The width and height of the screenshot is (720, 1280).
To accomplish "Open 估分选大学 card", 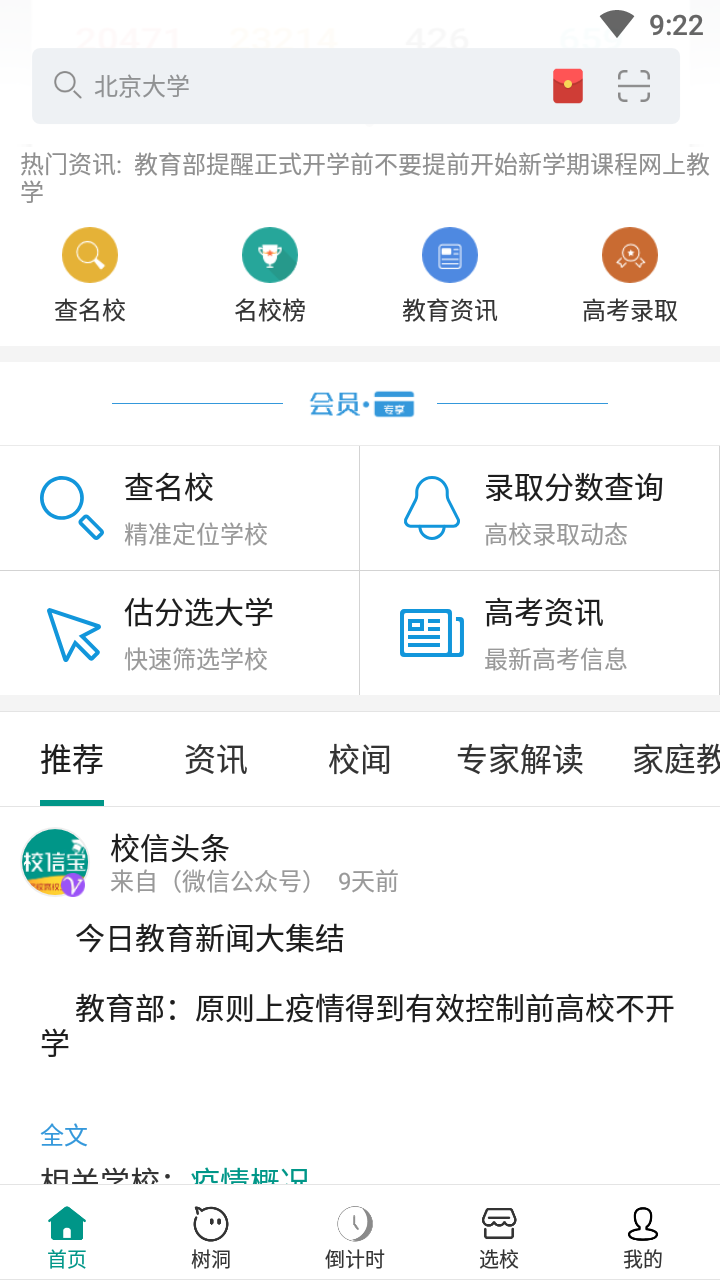I will point(180,633).
